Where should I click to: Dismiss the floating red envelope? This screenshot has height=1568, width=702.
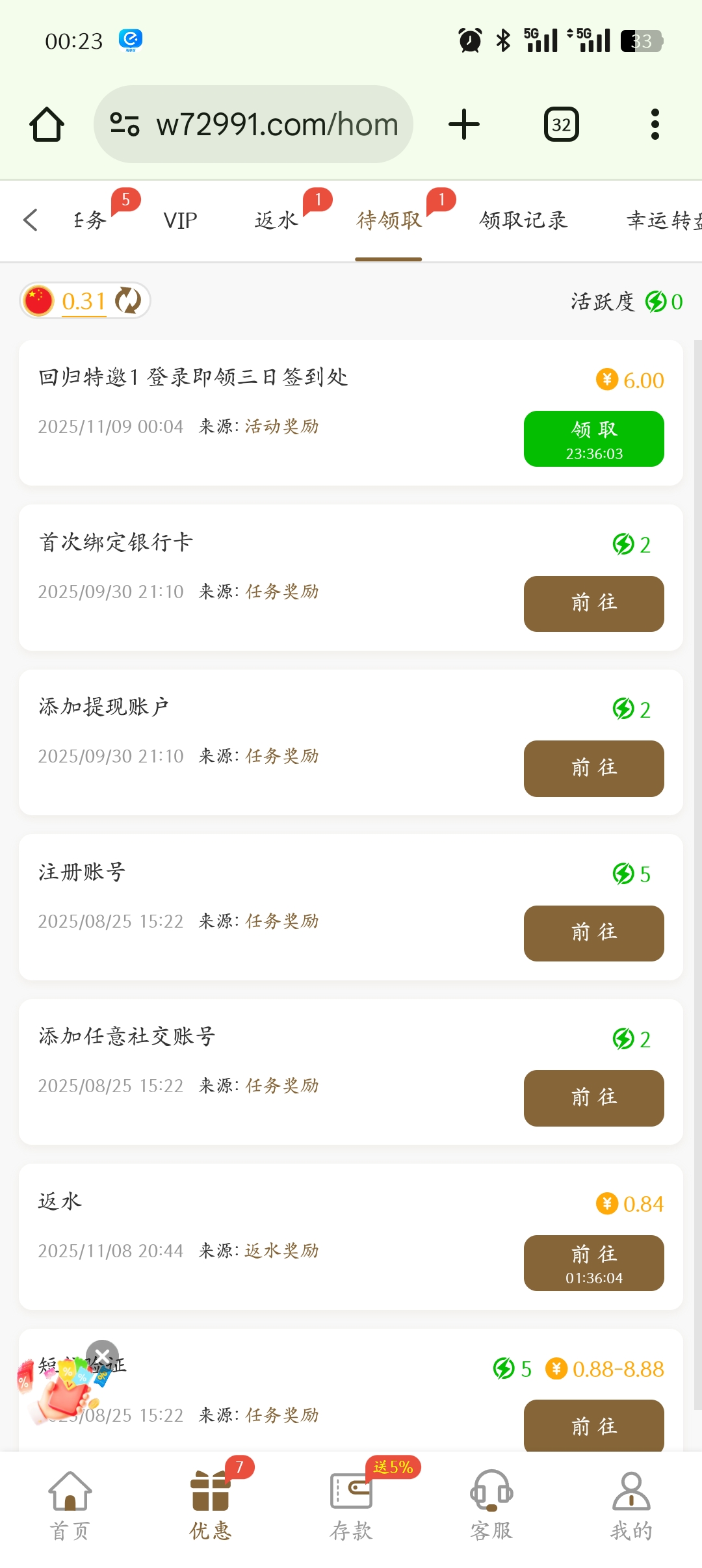click(103, 1355)
